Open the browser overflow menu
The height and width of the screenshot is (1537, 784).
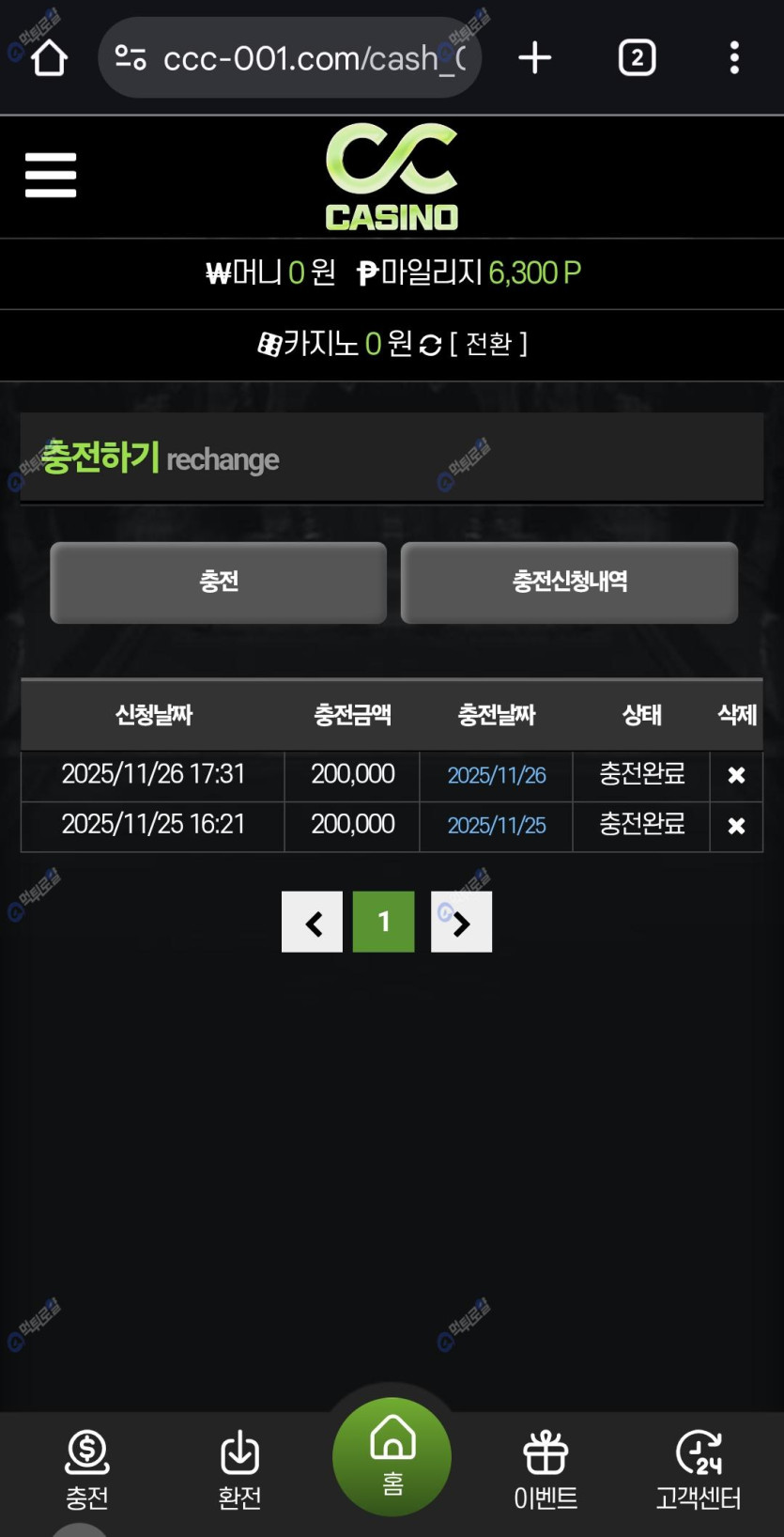(734, 58)
